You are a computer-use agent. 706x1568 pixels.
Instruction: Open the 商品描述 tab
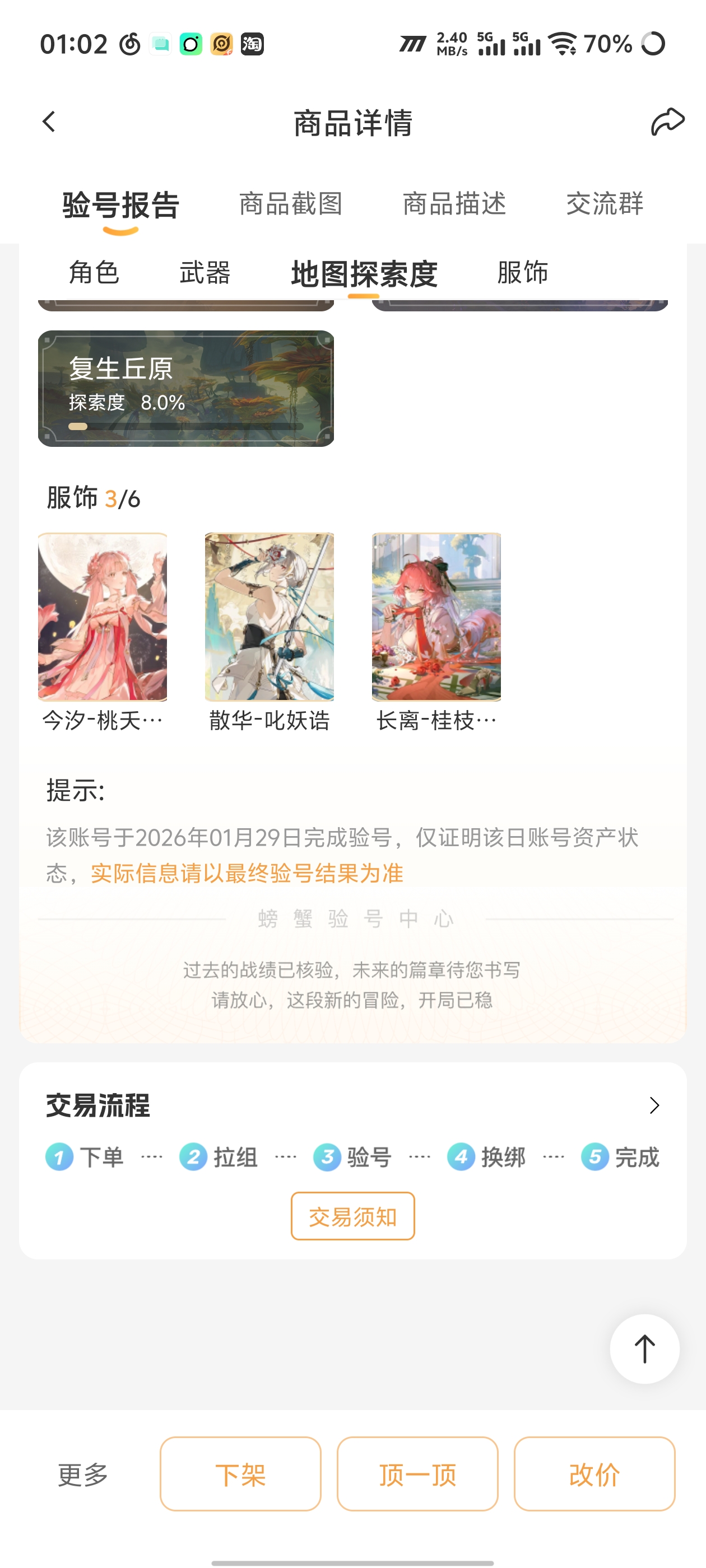coord(454,204)
